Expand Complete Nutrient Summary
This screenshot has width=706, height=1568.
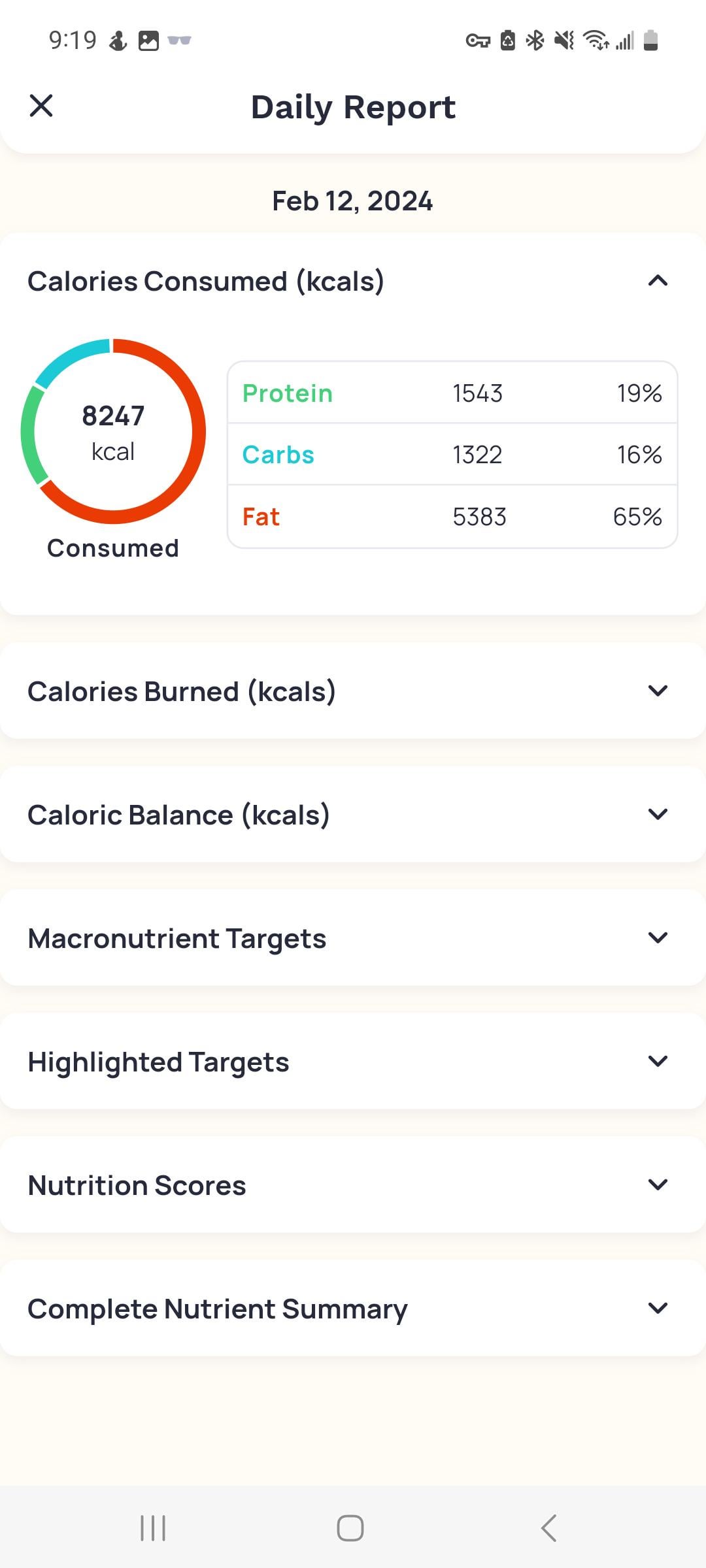353,1309
